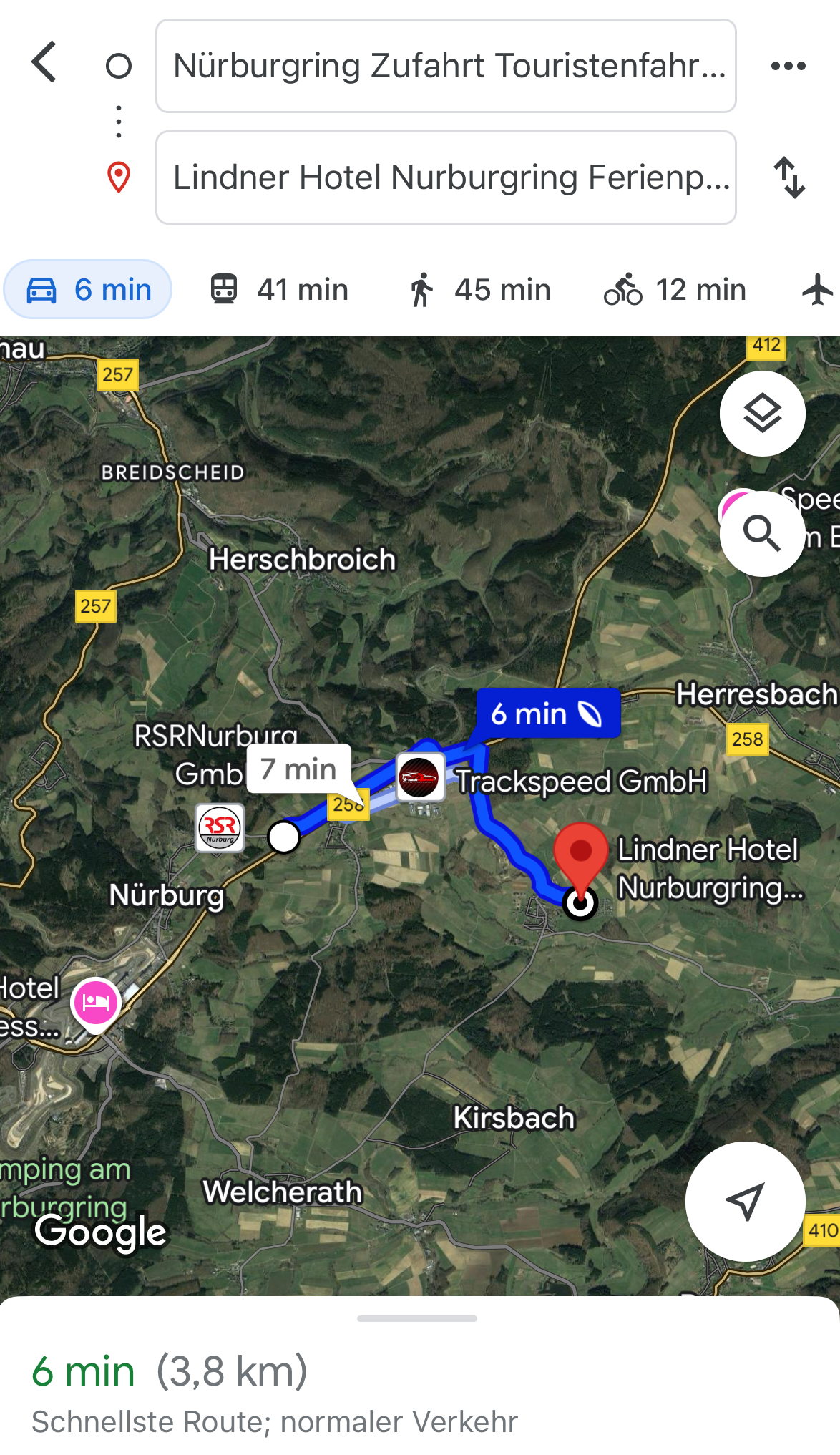
Task: Switch to cycling directions, 12 min
Action: pyautogui.click(x=675, y=290)
